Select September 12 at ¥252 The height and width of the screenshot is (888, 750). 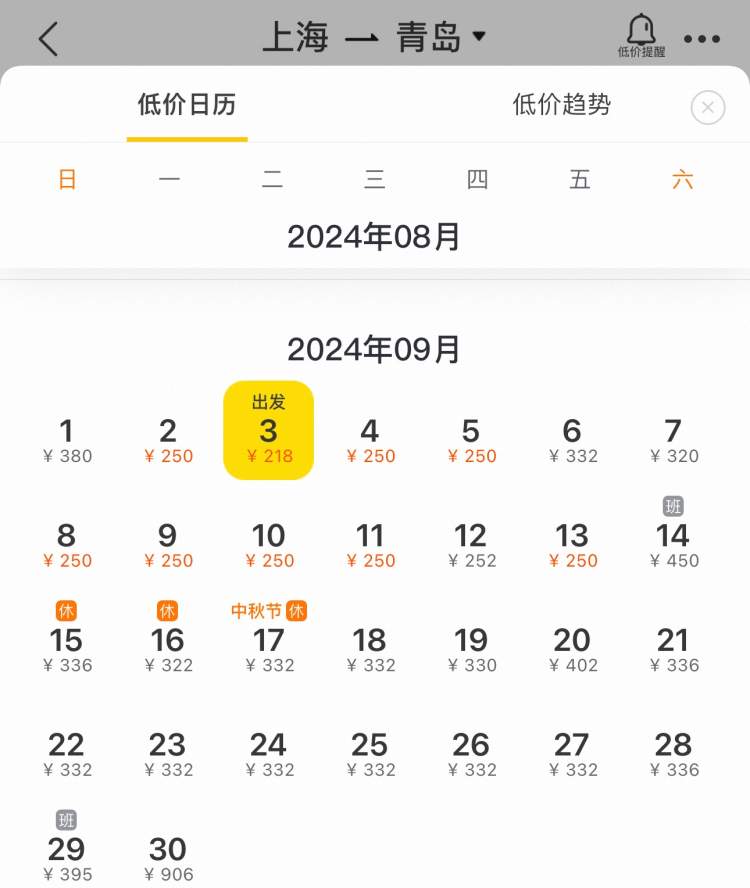[x=471, y=545]
